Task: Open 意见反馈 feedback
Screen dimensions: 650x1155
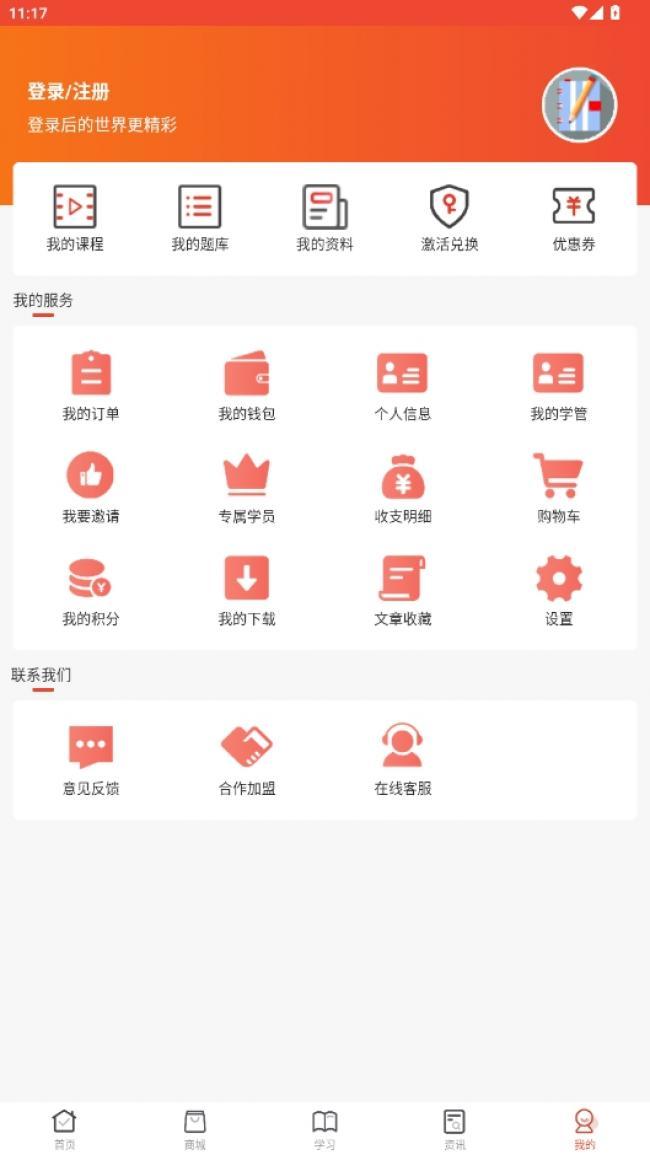Action: [91, 760]
